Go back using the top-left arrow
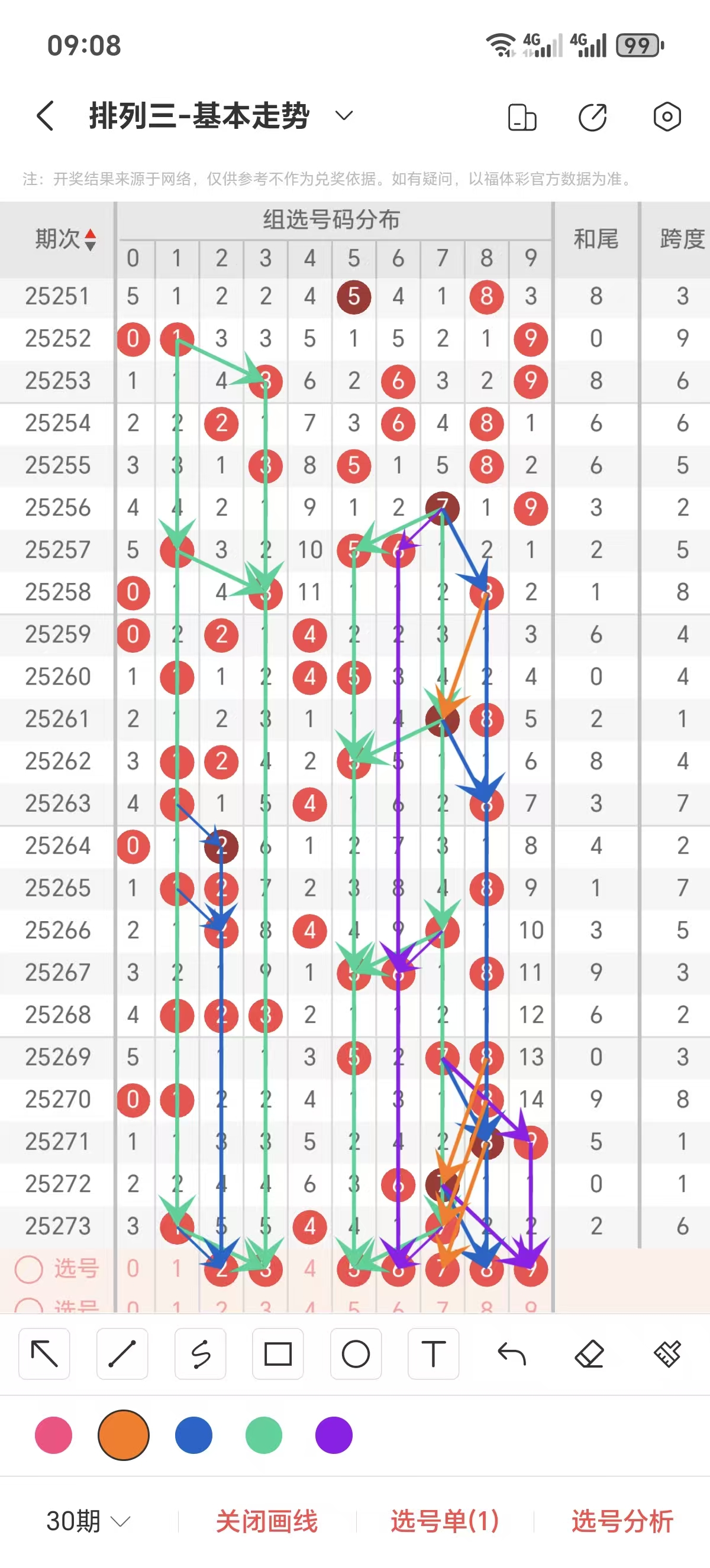This screenshot has width=710, height=1568. (x=46, y=116)
